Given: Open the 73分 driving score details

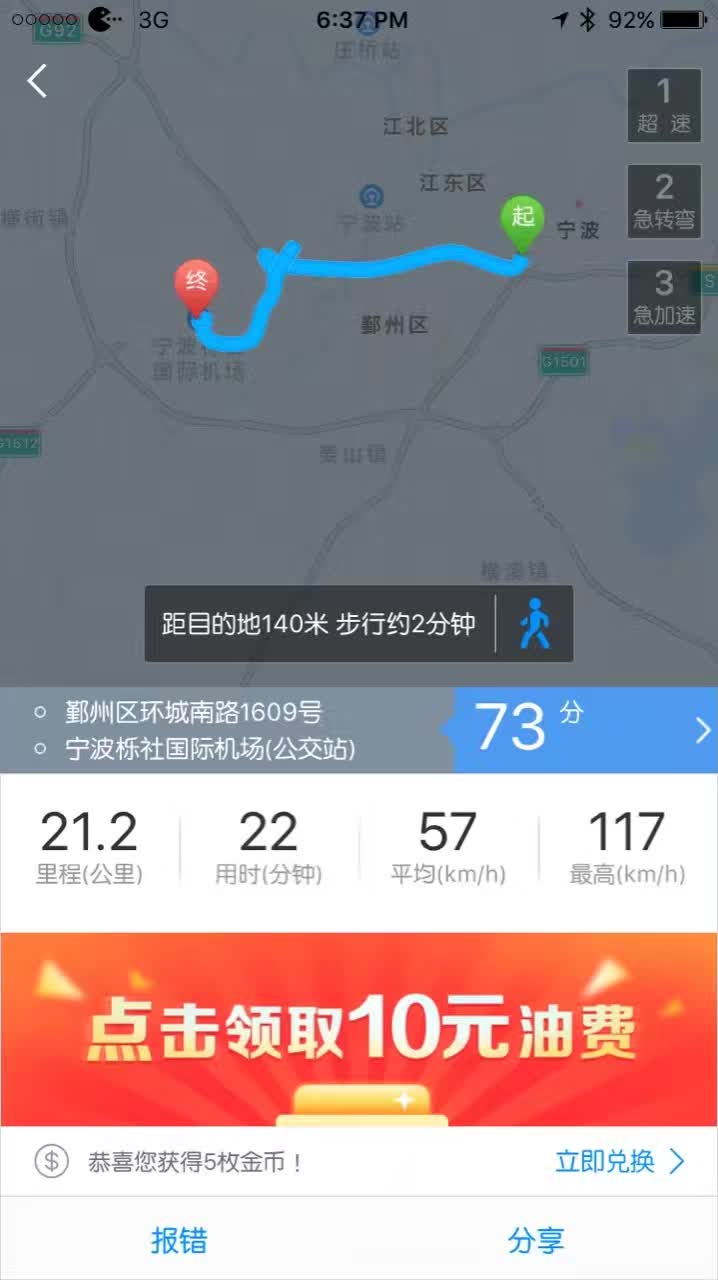Looking at the screenshot, I should tap(585, 730).
